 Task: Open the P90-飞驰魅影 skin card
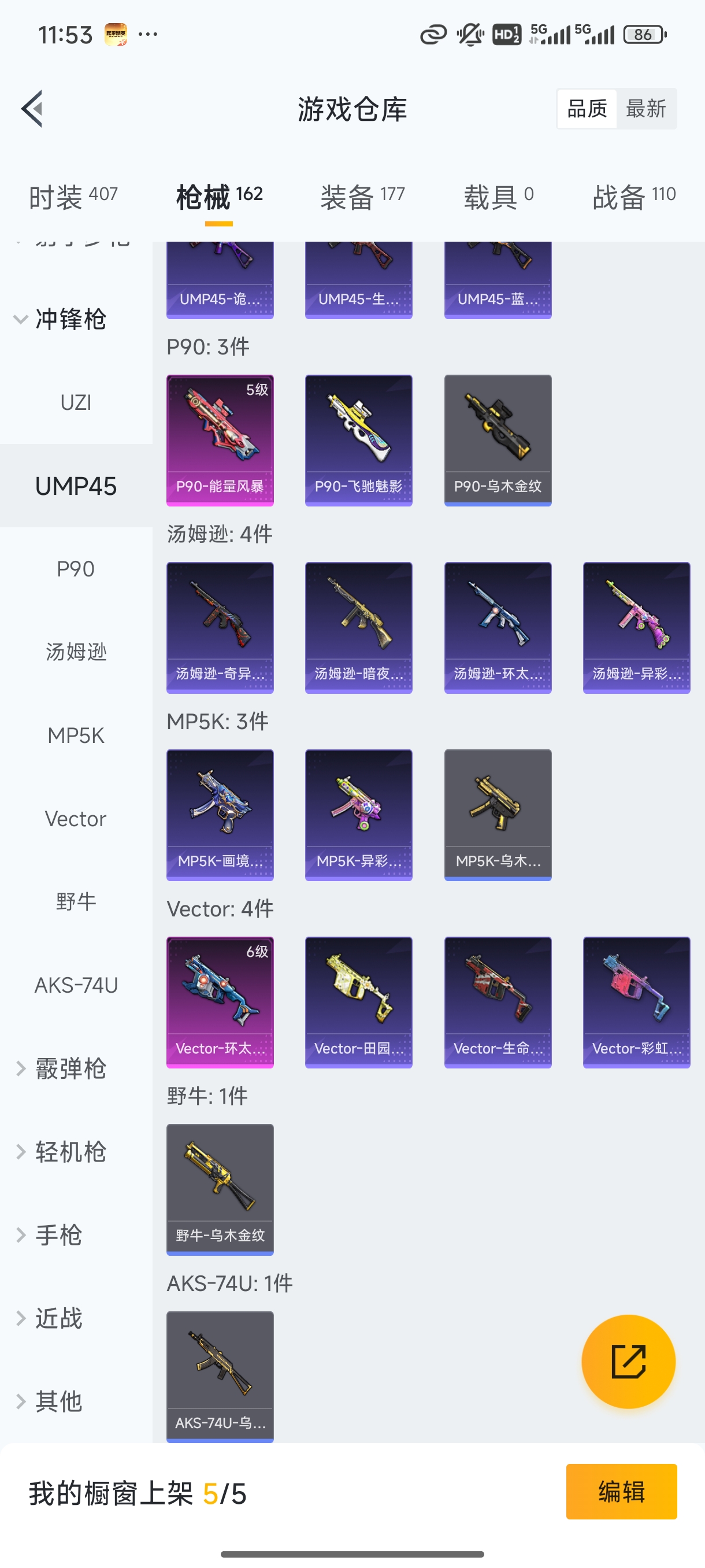click(x=359, y=440)
